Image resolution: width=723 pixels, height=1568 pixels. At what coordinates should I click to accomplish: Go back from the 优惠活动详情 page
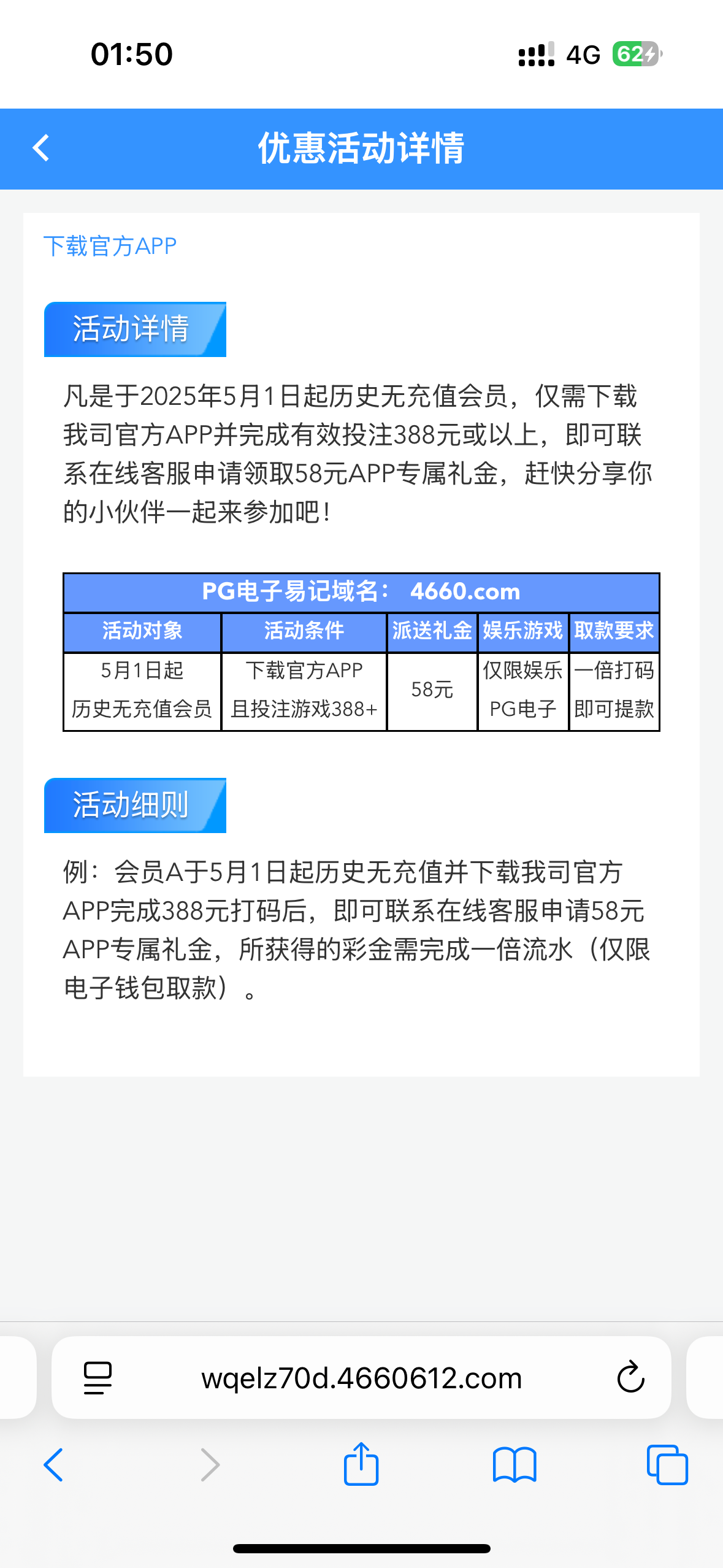coord(41,148)
